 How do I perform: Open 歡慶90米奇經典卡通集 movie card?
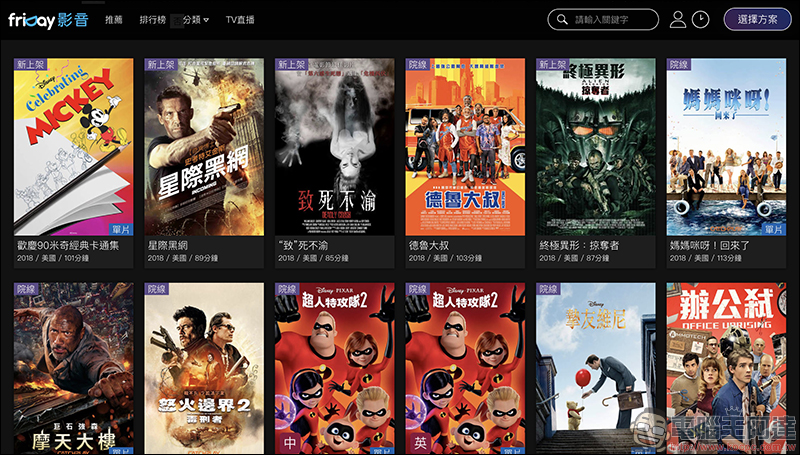[x=73, y=146]
